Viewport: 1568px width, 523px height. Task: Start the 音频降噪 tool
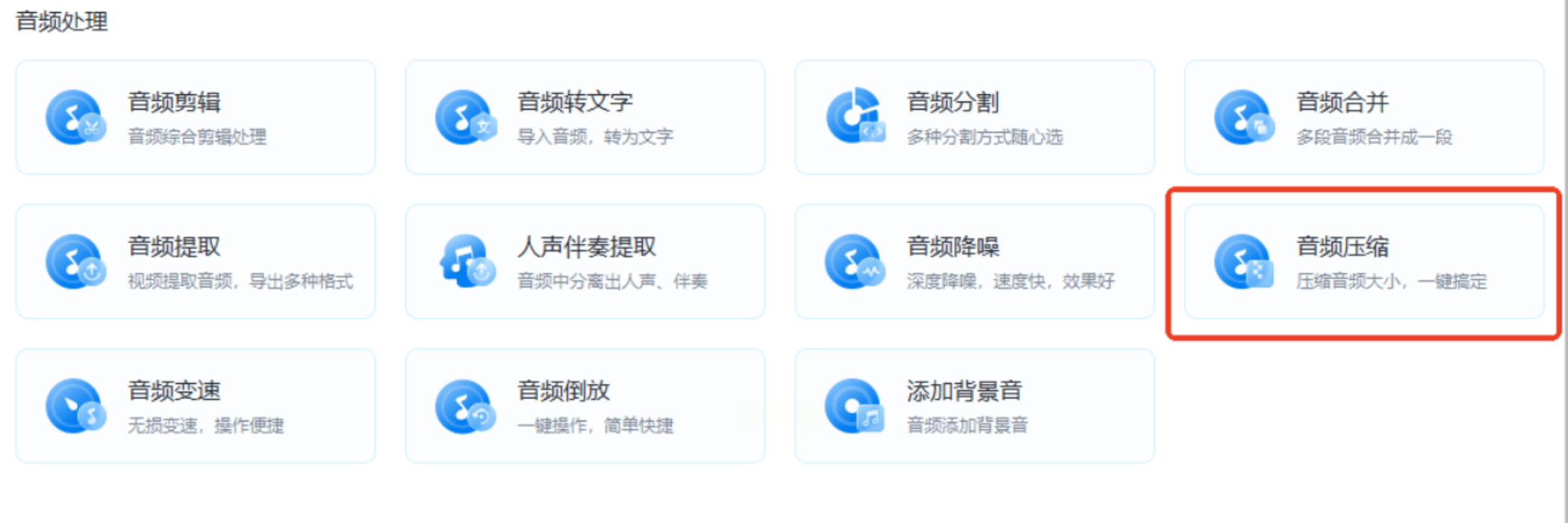pos(974,261)
